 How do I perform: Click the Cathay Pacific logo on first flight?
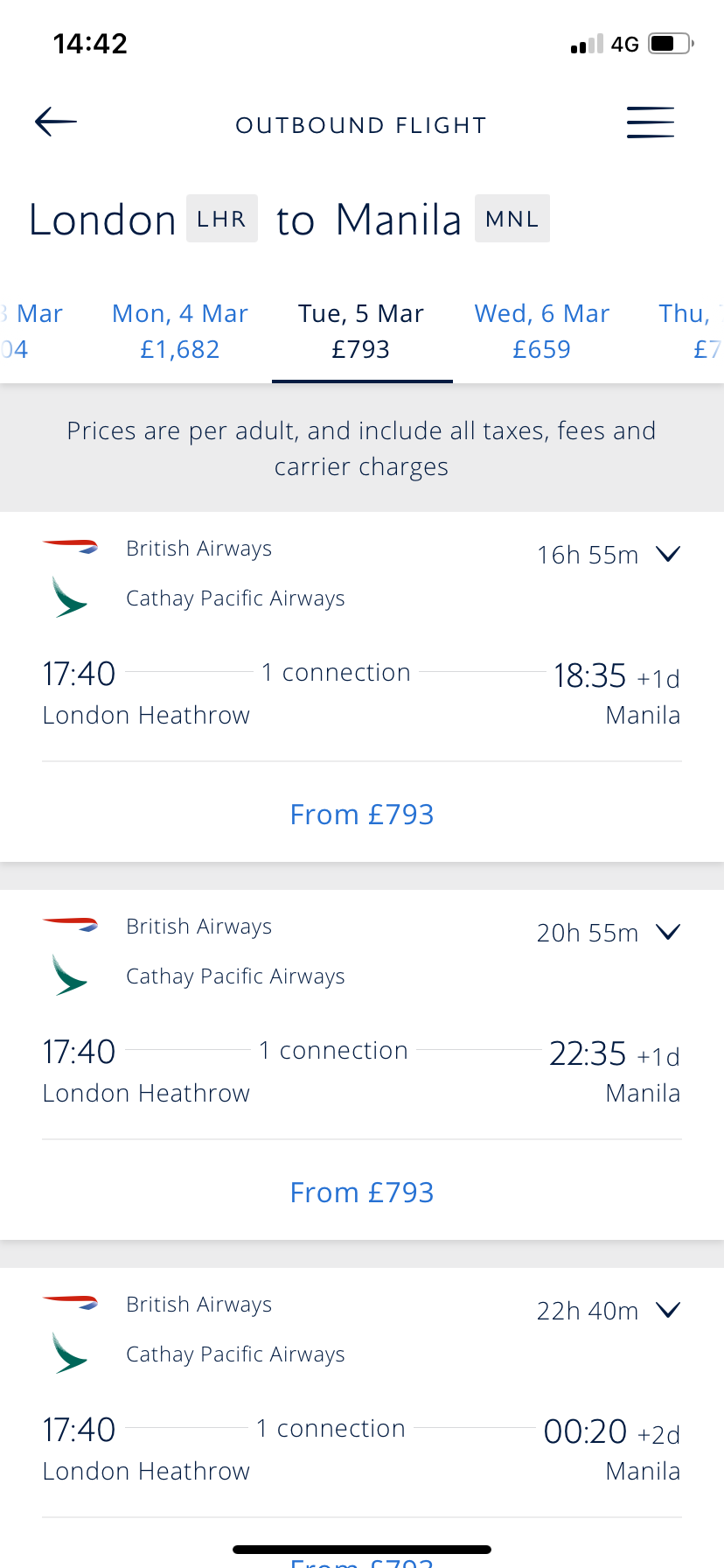(x=68, y=598)
